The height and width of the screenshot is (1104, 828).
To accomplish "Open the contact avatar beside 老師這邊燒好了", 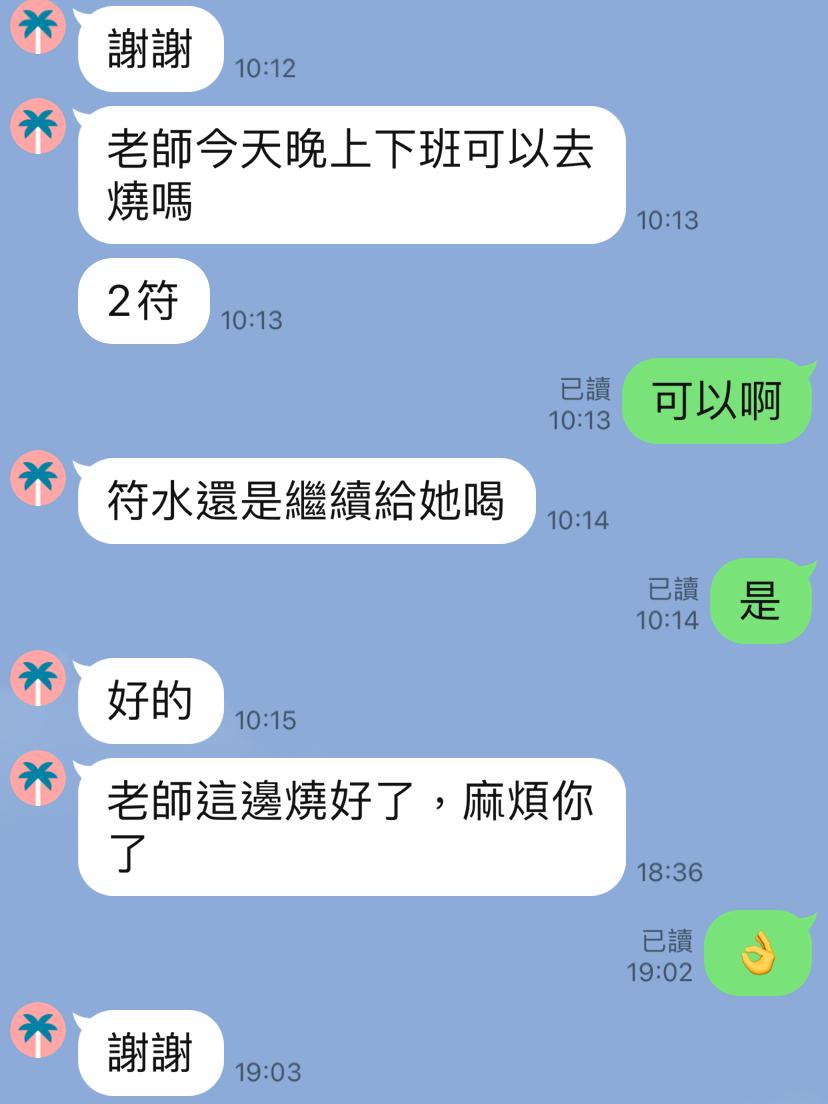I will tap(38, 781).
